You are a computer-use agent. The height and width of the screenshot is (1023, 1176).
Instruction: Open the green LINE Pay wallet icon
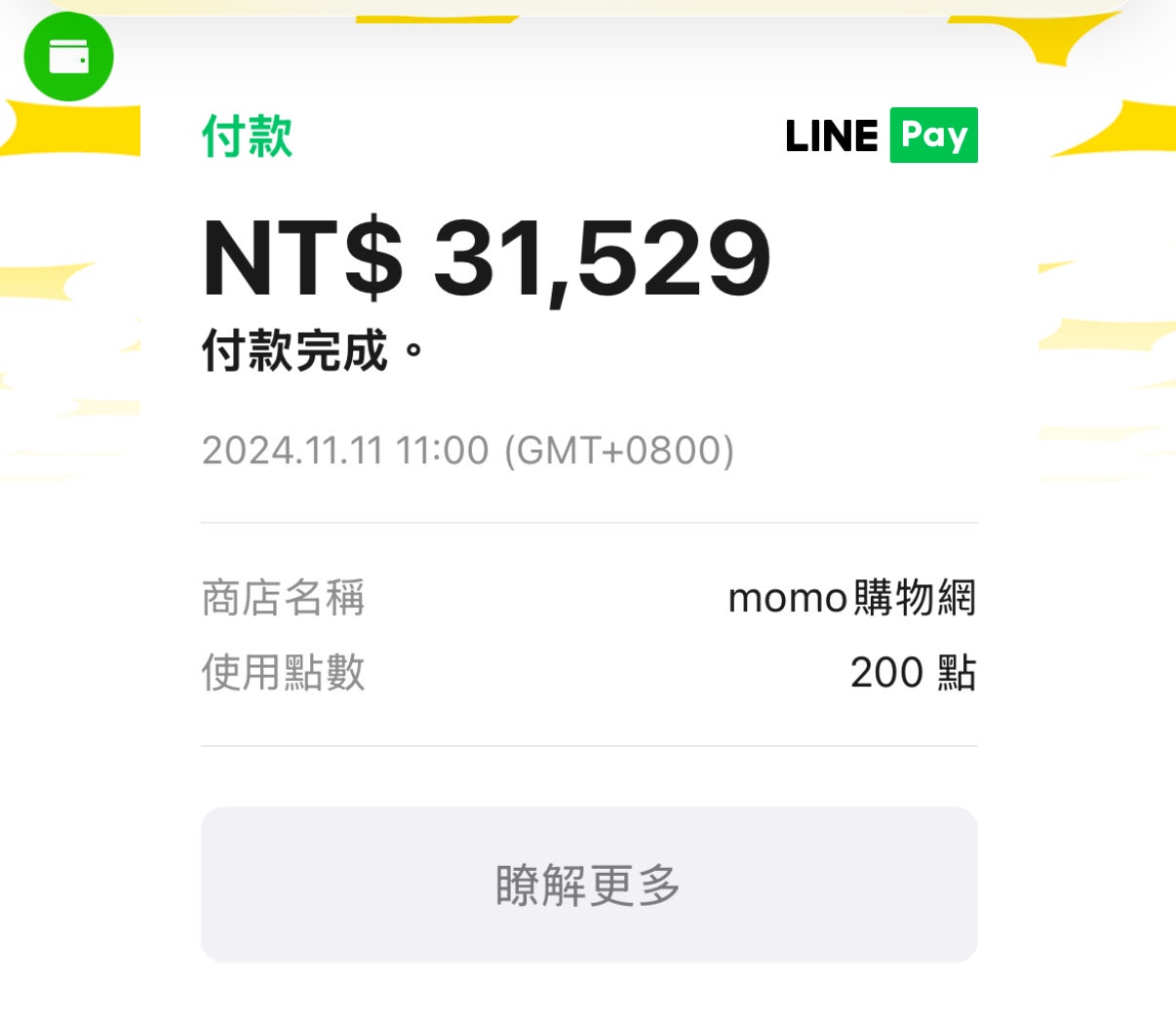click(x=68, y=57)
